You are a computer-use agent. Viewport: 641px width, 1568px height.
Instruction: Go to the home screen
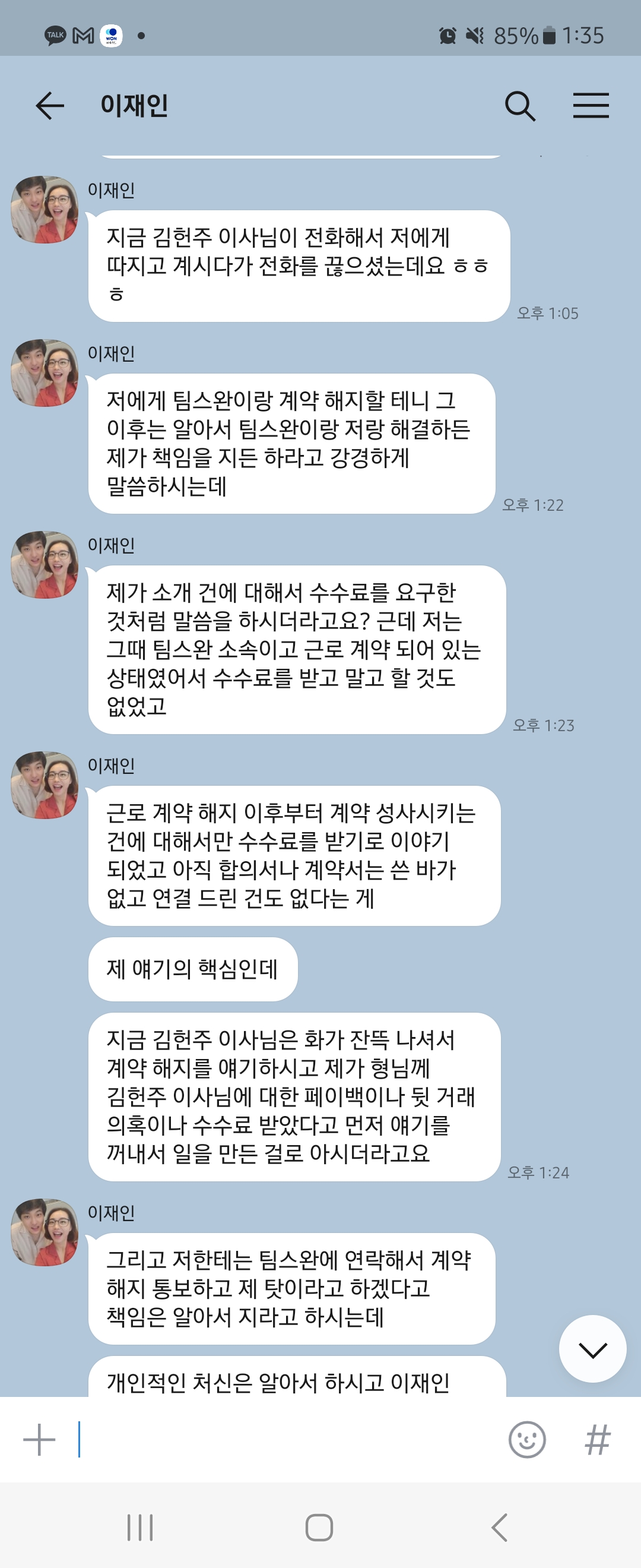point(319,1527)
